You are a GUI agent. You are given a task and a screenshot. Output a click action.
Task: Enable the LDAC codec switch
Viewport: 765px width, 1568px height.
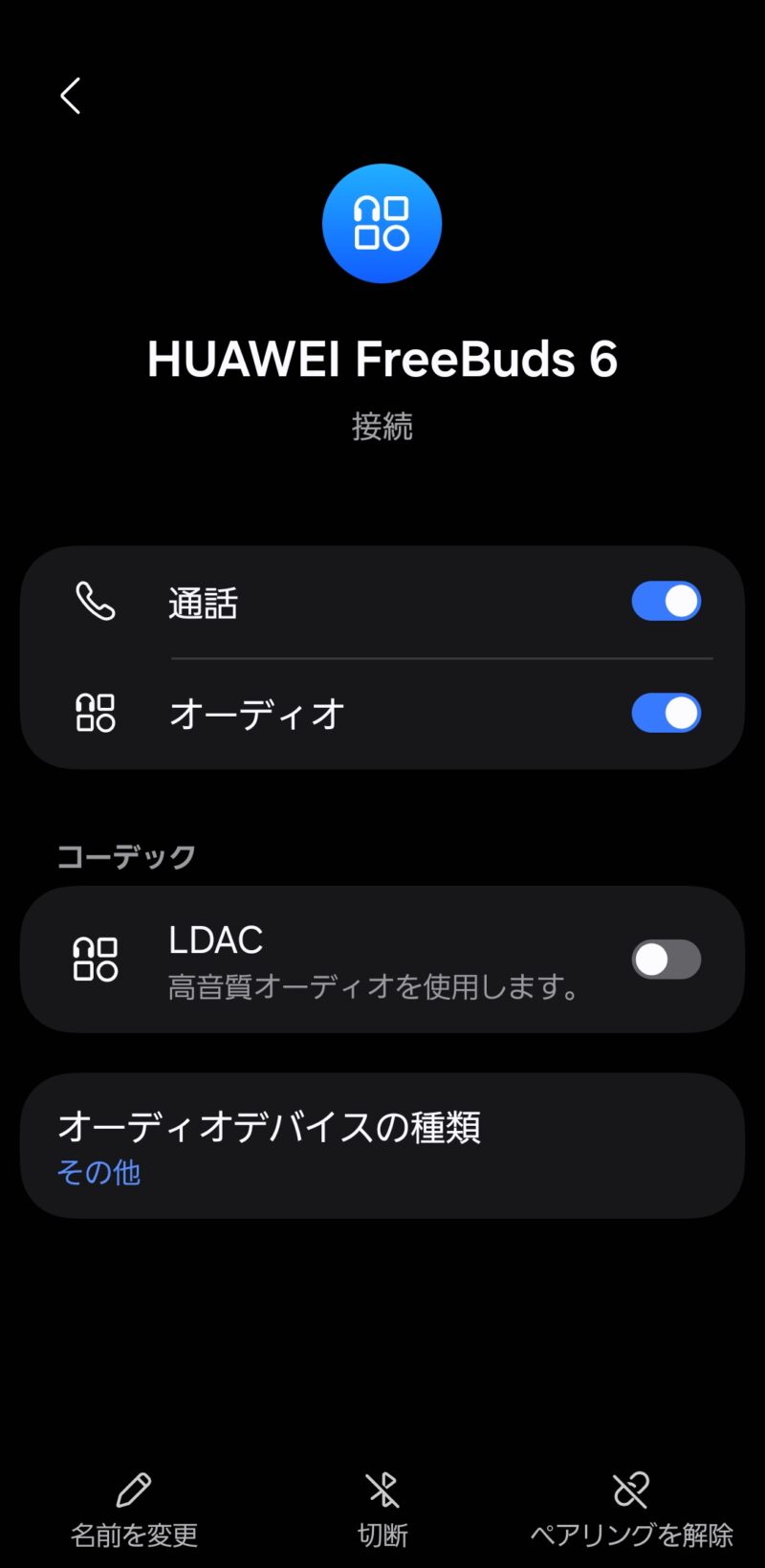pyautogui.click(x=666, y=960)
